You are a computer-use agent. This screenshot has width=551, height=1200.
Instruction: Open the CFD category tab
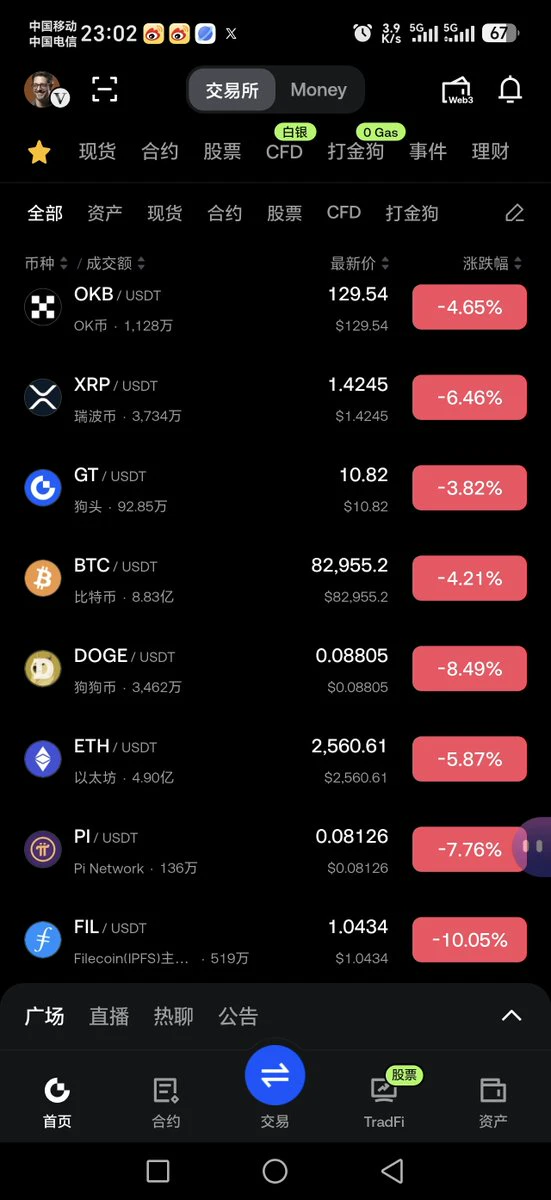[284, 151]
